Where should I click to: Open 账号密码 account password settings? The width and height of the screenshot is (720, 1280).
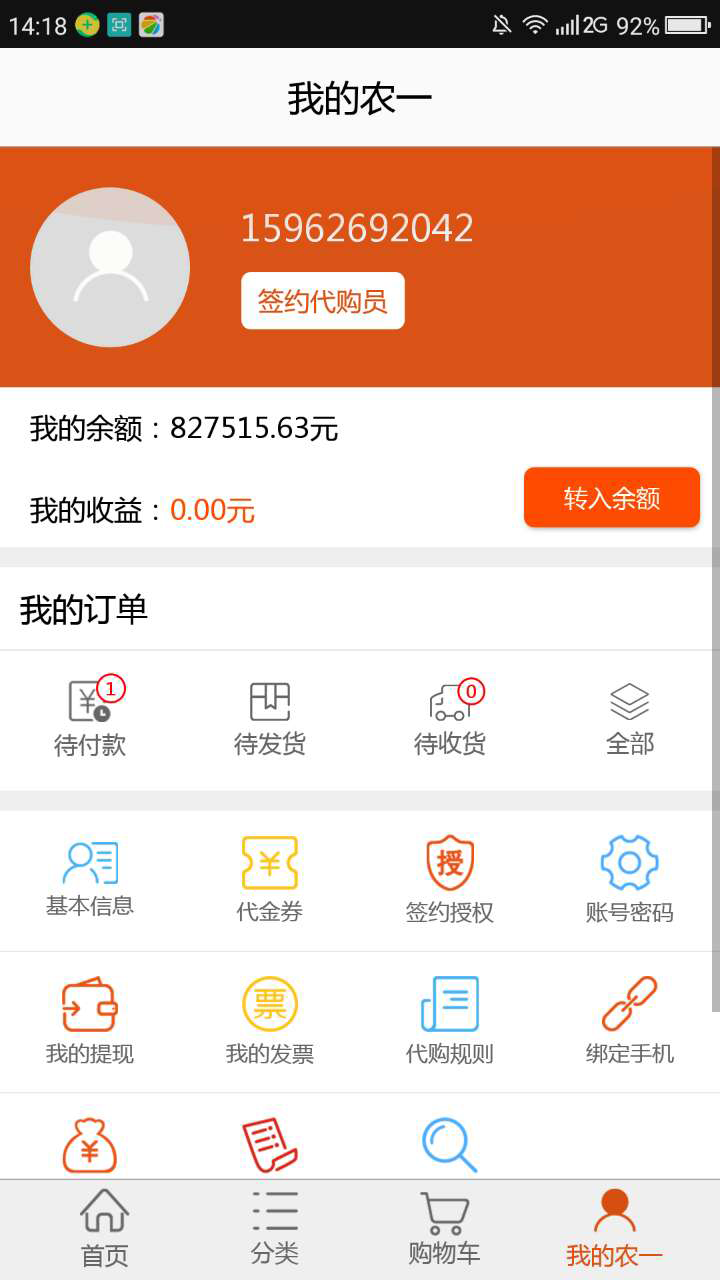(x=630, y=879)
